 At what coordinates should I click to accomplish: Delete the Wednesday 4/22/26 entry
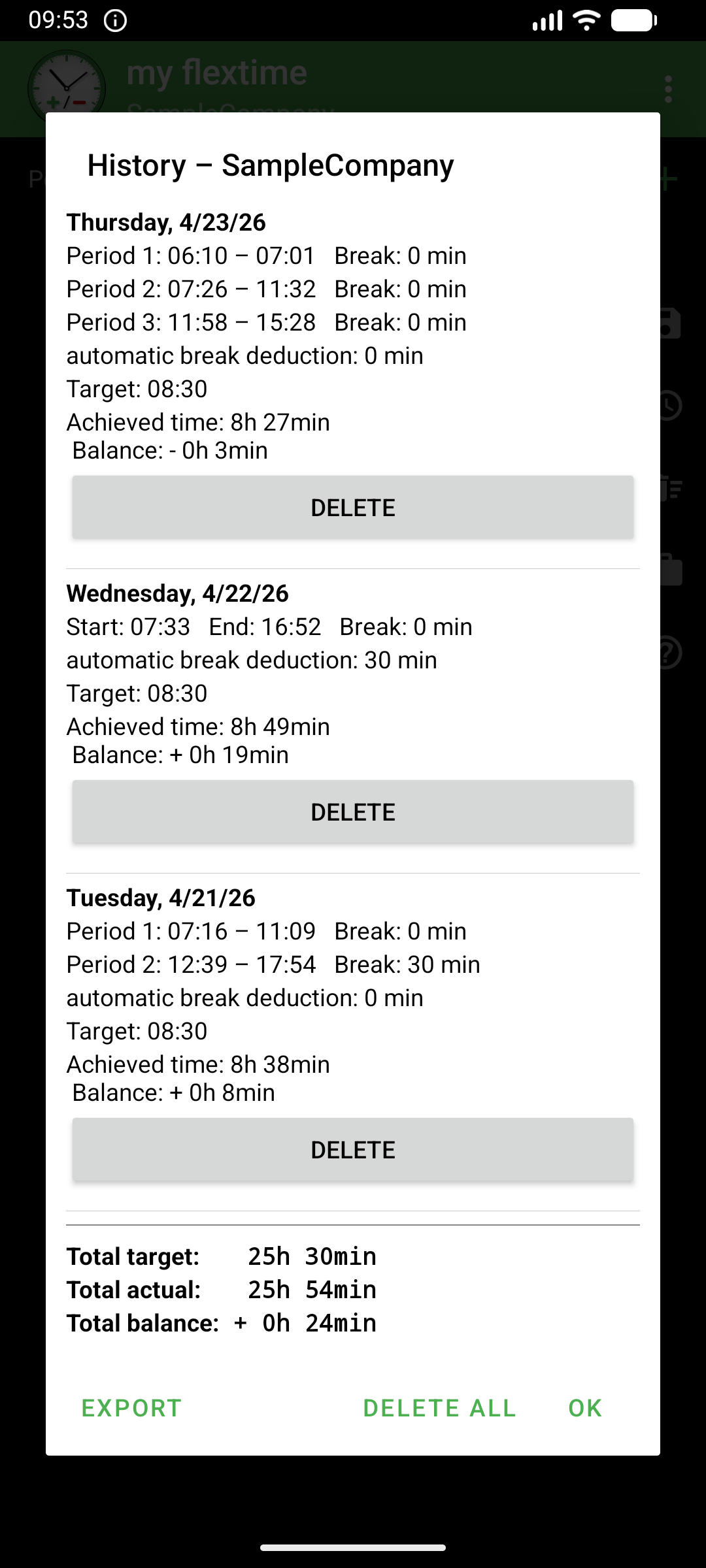tap(353, 812)
